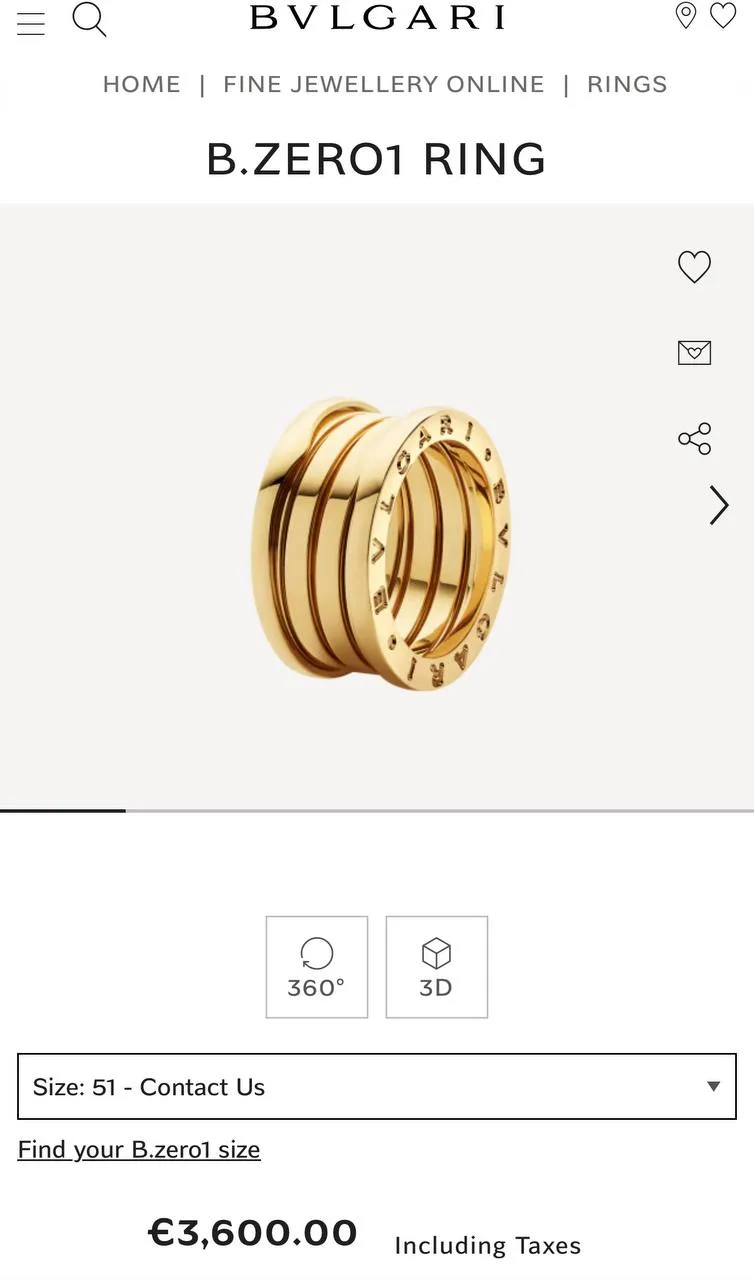
Task: Open the store locator pin
Action: click(x=685, y=16)
